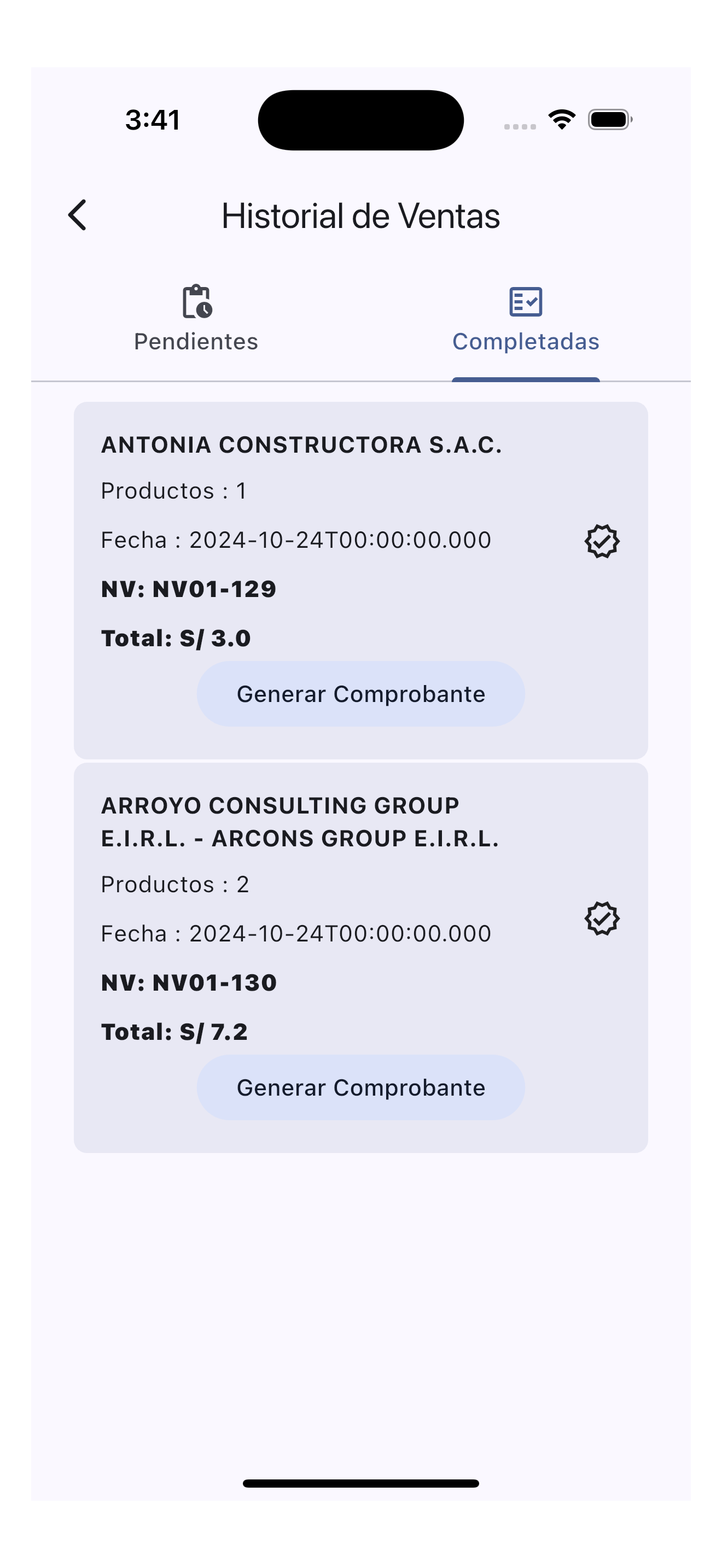
Task: Open the ARROYO CONSULTING GROUP sale card
Action: [x=360, y=957]
